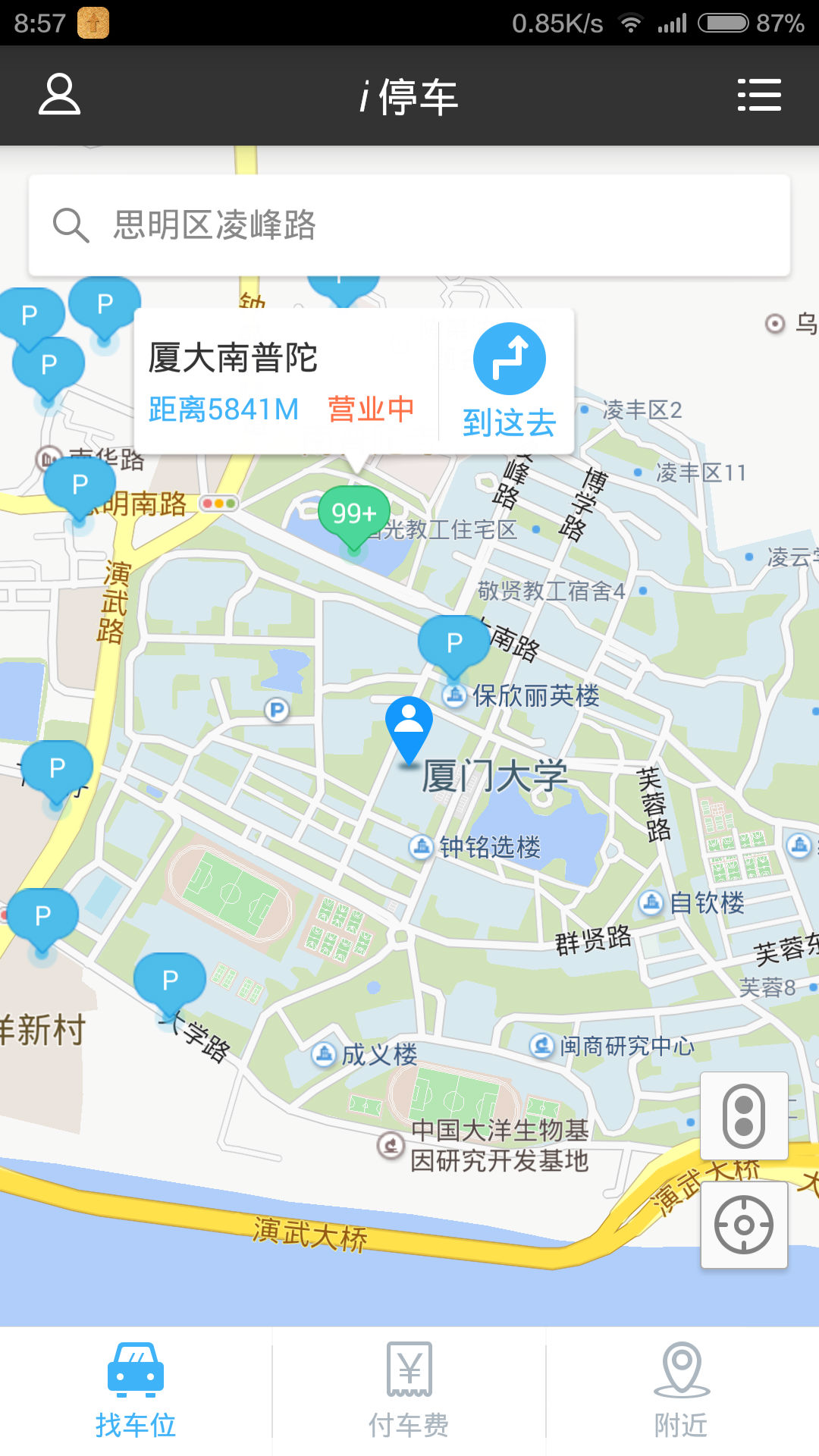Screen dimensions: 819x1456
Task: Select the parking marker above 保欣丽英楼
Action: [x=454, y=643]
